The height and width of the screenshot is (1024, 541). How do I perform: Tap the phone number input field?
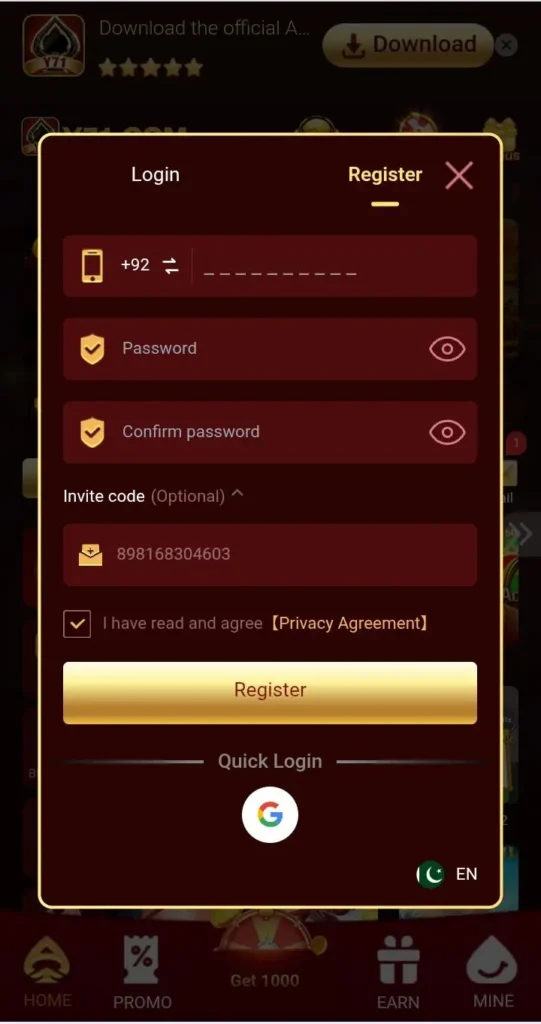click(x=336, y=266)
